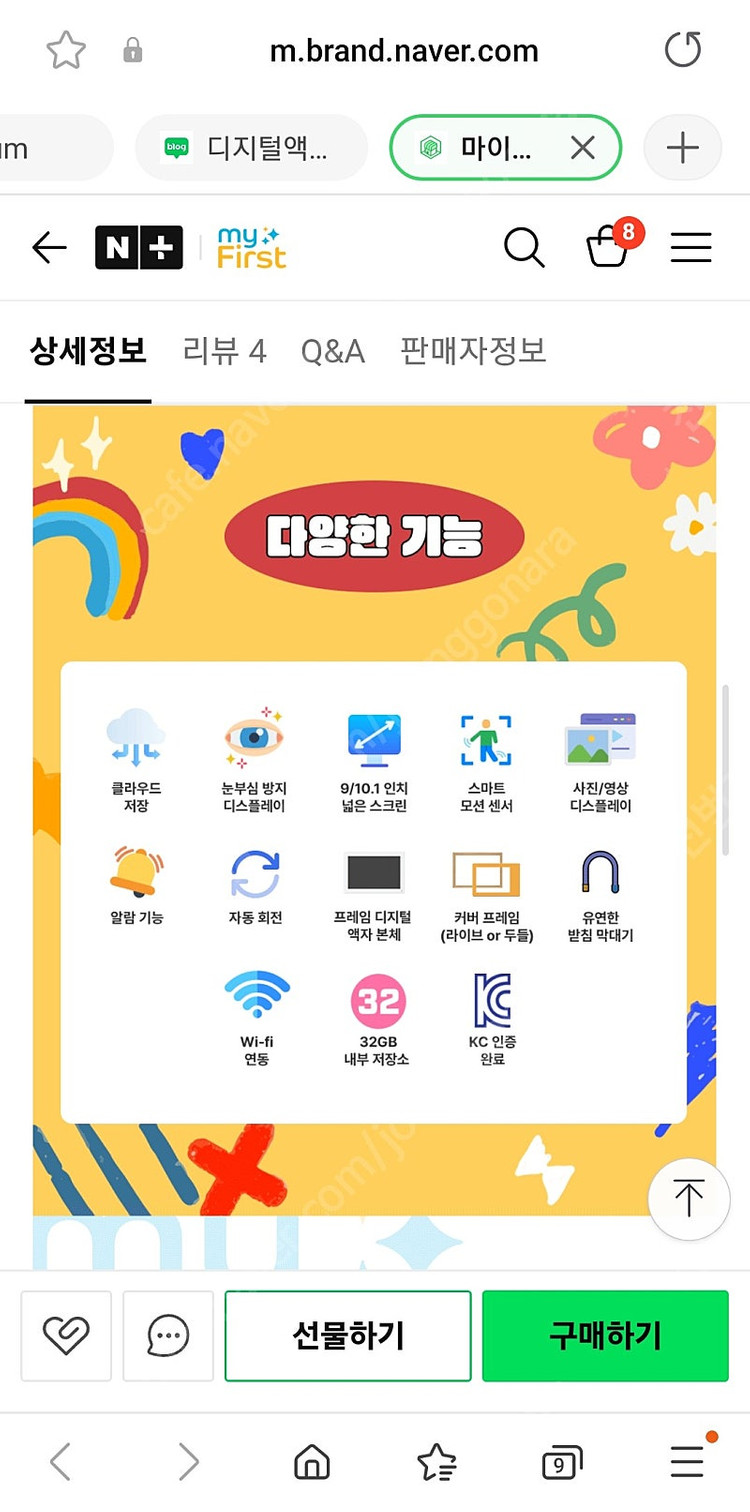Select the 클라우드 저장 cloud storage feature icon
750x1512 pixels.
(x=136, y=740)
